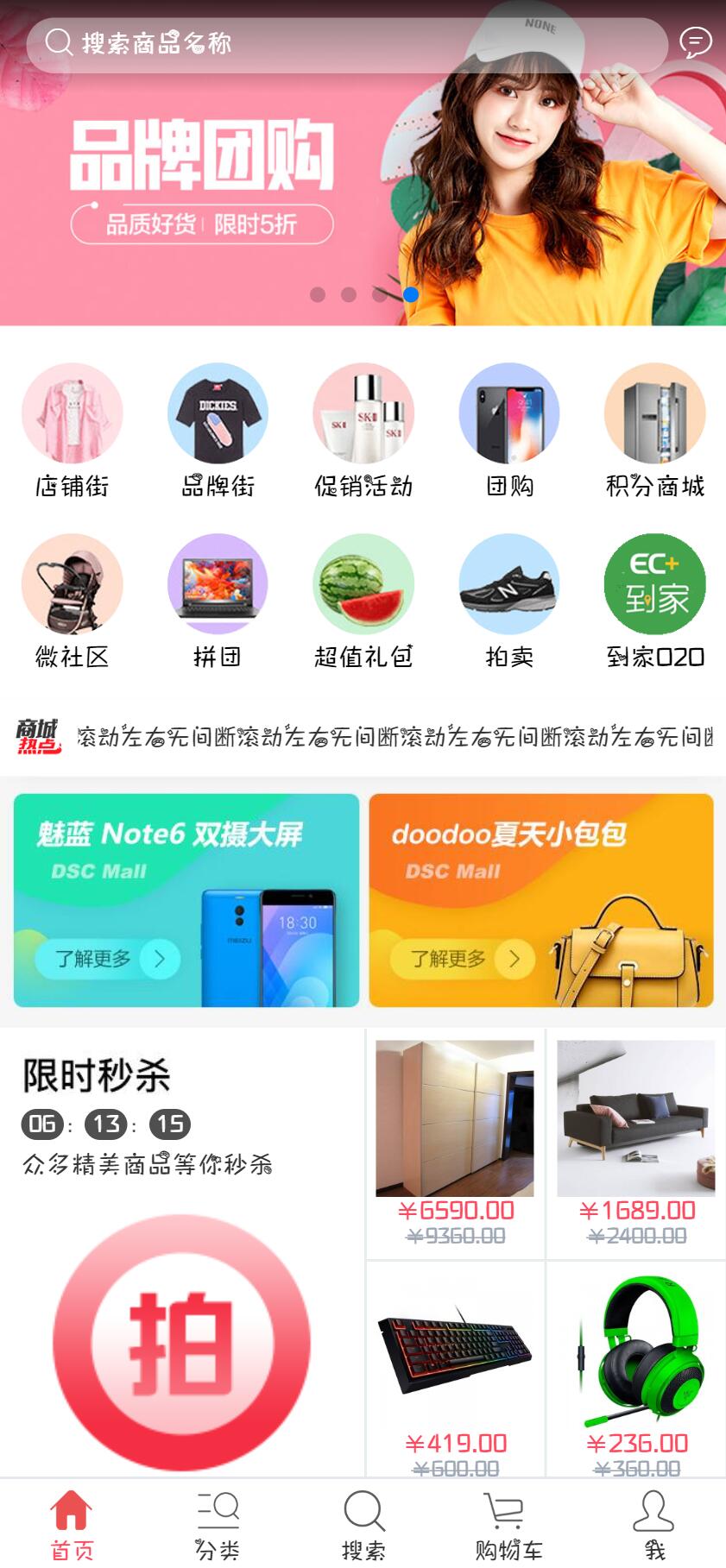
Task: Tap 了解更多 on 魅蓝 Note6 banner
Action: [108, 959]
